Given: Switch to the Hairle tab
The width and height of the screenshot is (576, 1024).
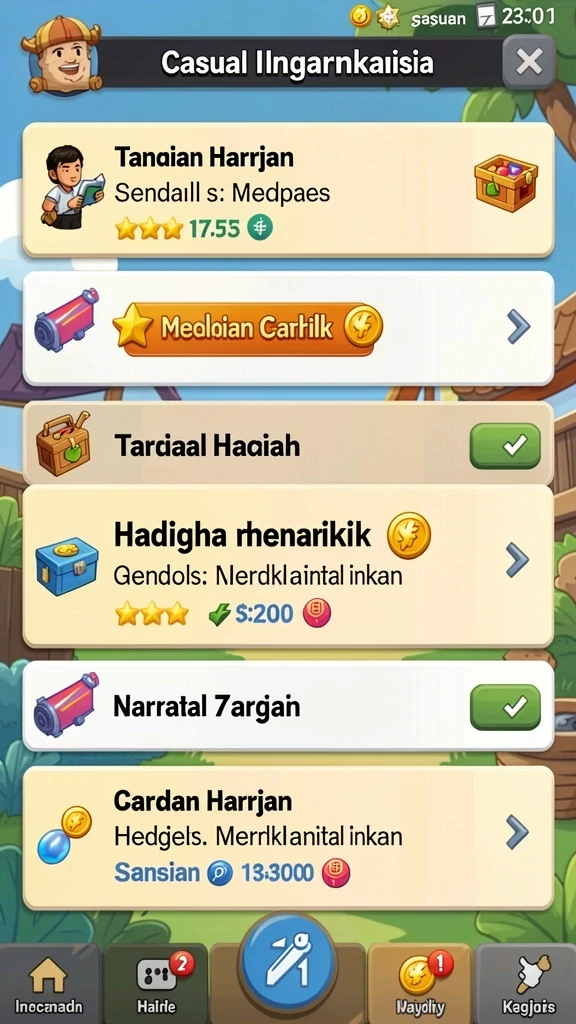Looking at the screenshot, I should click(157, 985).
